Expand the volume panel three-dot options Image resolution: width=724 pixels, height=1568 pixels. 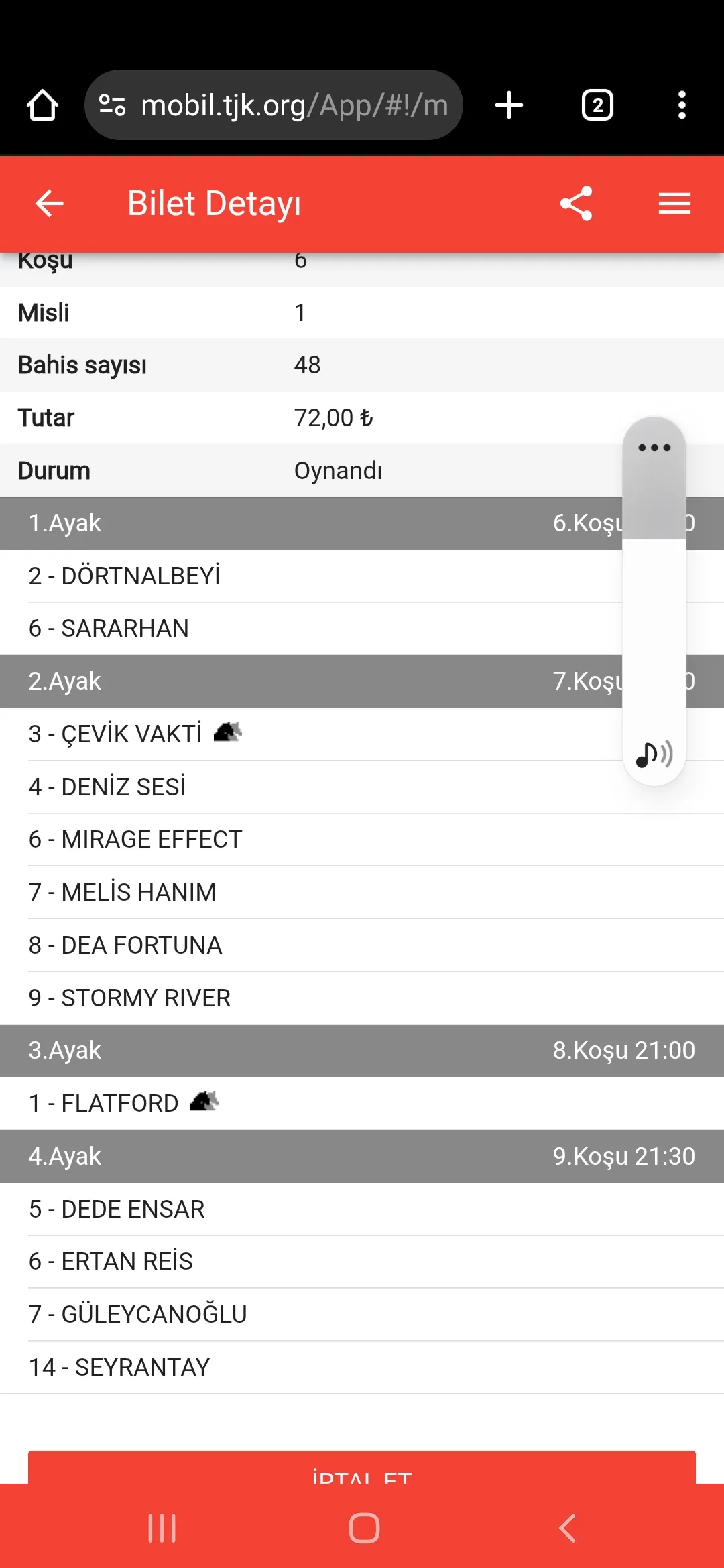point(654,448)
